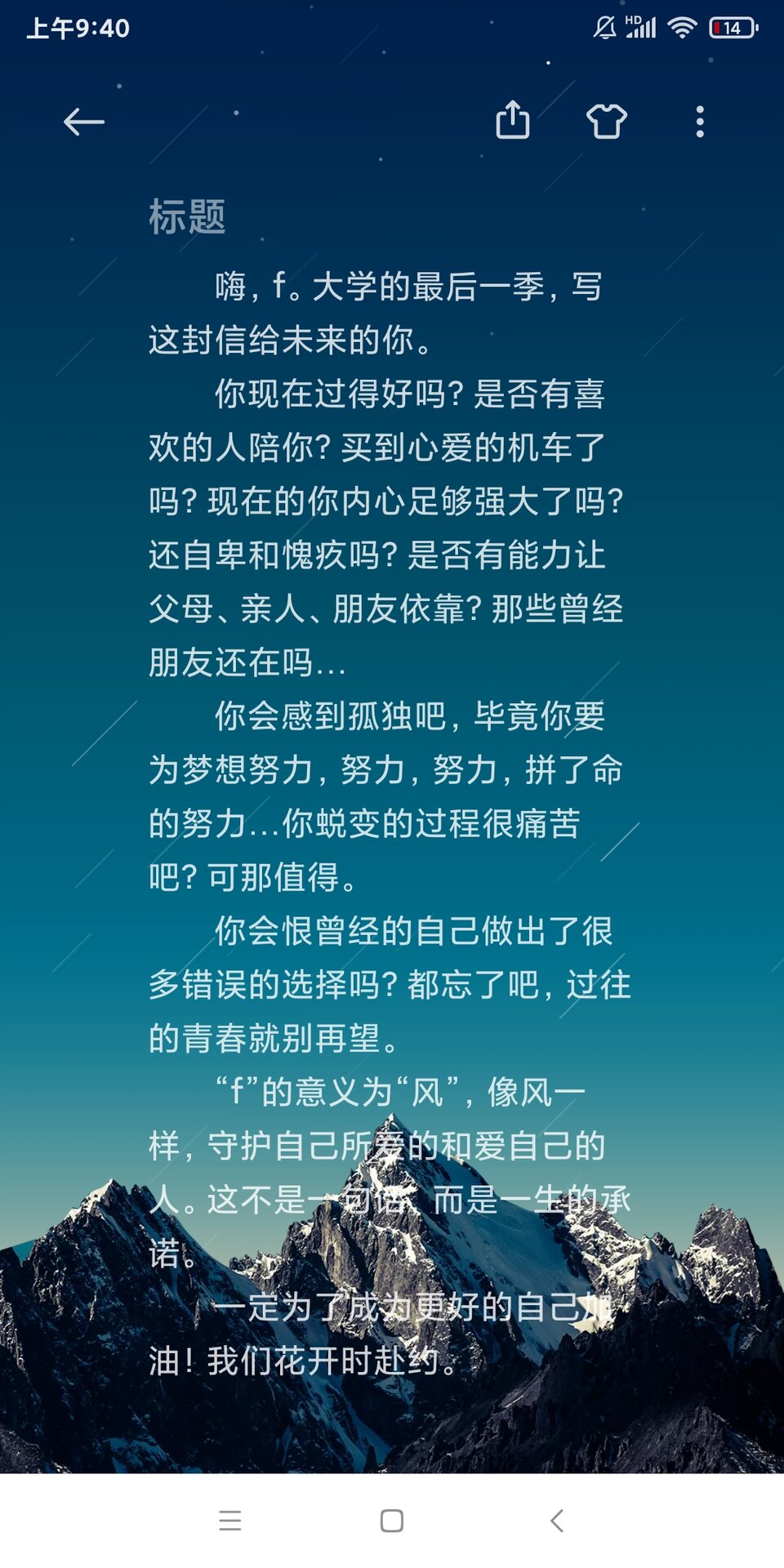Tap the system back button
The width and height of the screenshot is (784, 1568).
pyautogui.click(x=557, y=1521)
